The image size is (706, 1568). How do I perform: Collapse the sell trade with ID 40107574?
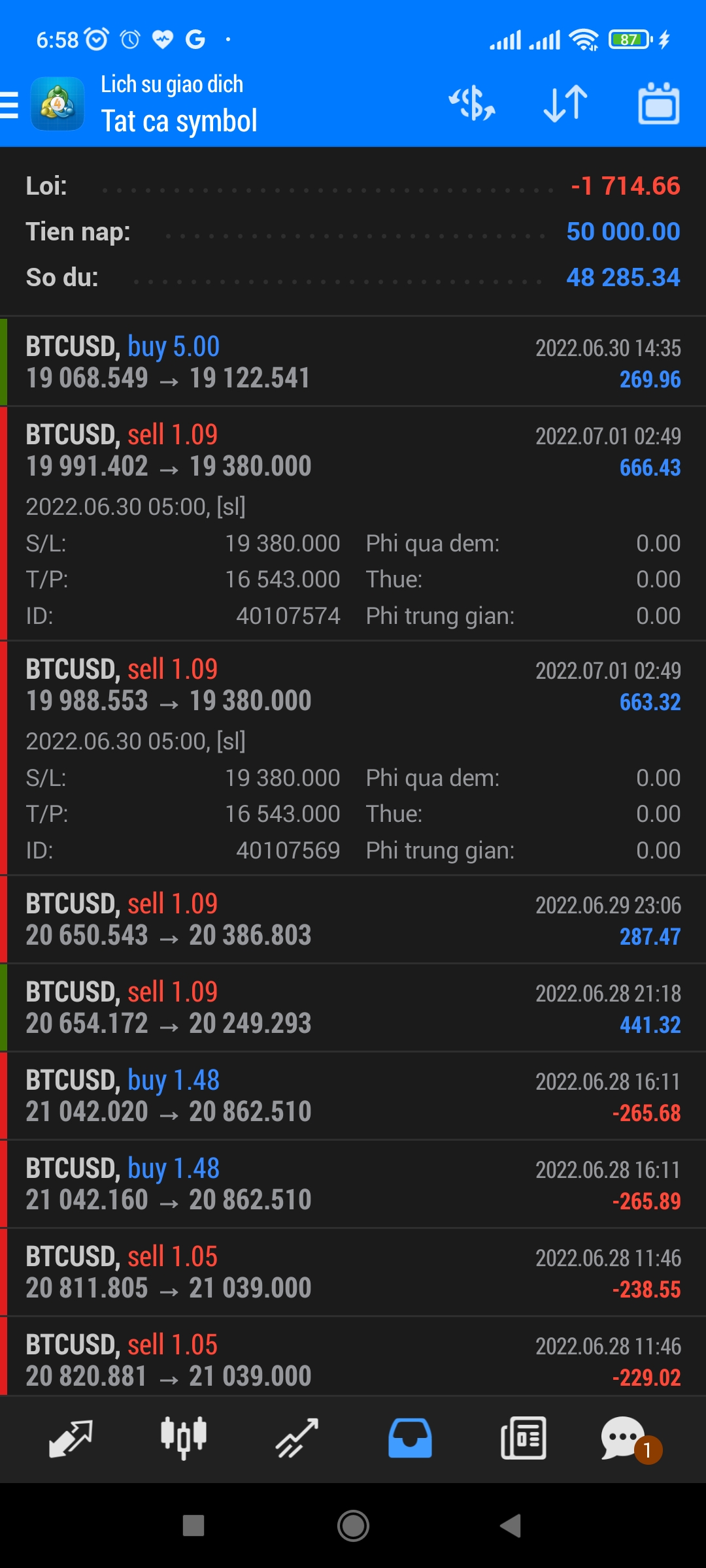(x=353, y=451)
